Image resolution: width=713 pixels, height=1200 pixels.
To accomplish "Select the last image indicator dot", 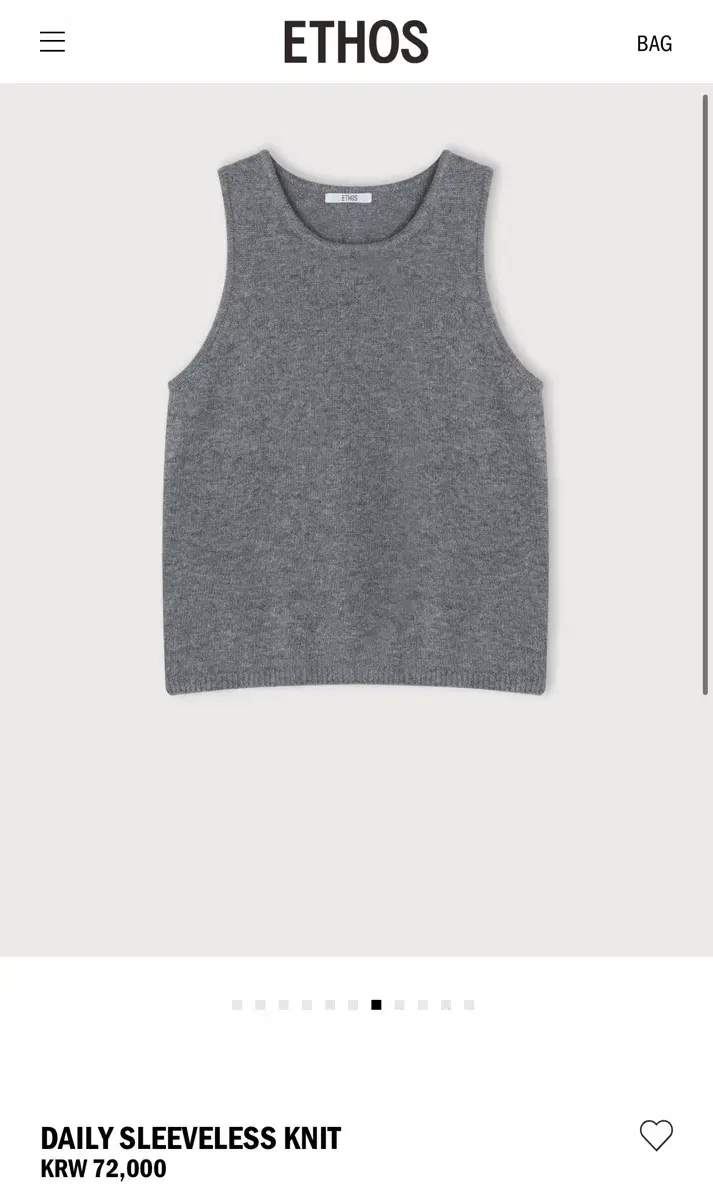I will 469,1005.
